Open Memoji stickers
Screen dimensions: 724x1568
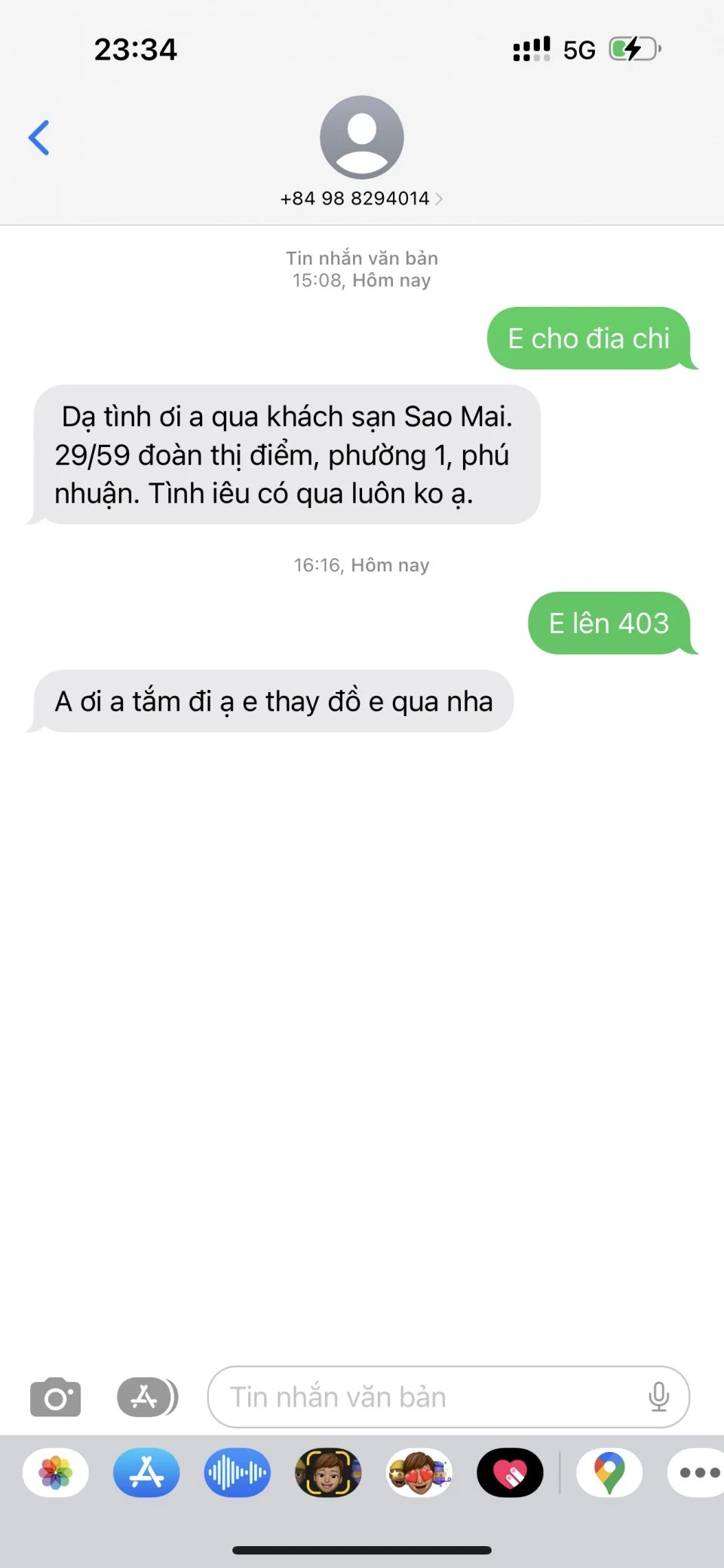(419, 1472)
